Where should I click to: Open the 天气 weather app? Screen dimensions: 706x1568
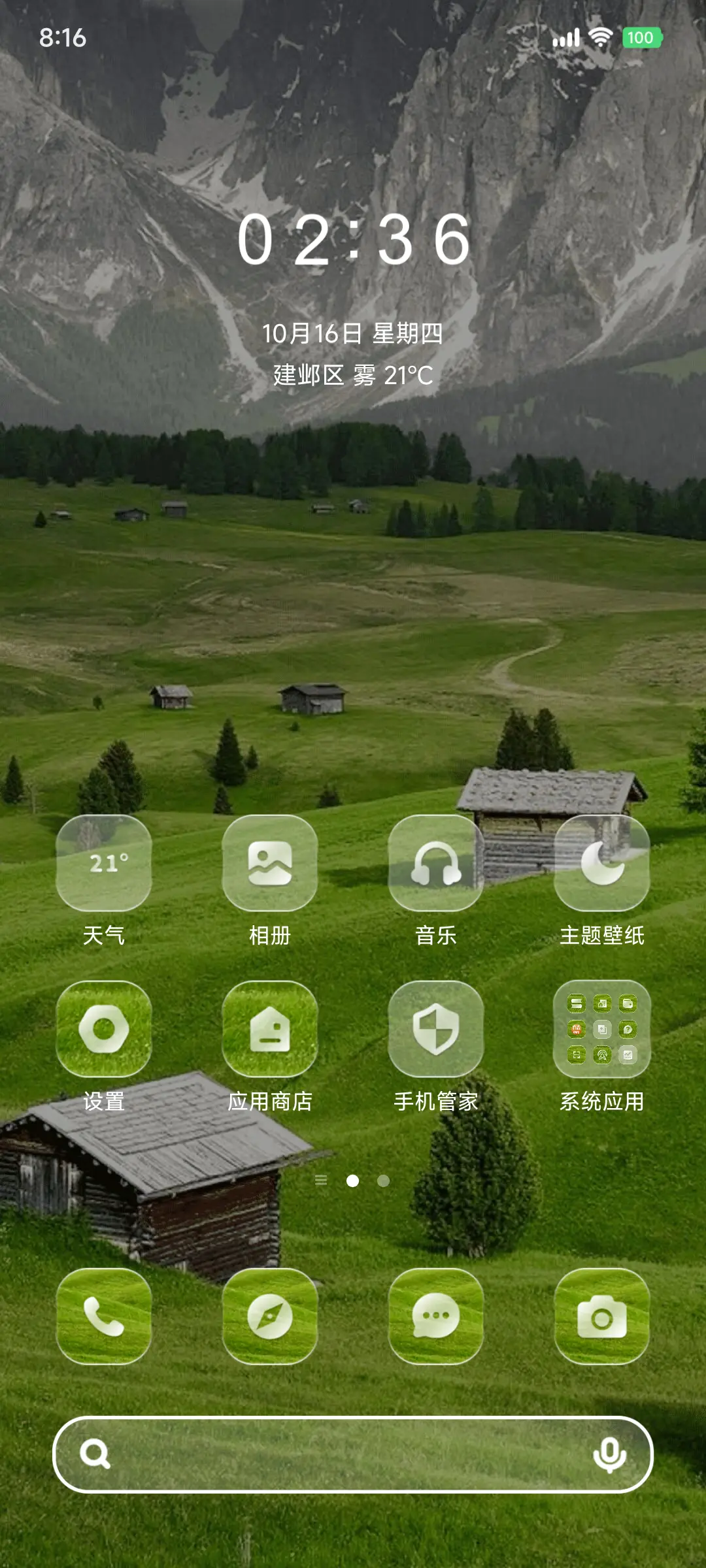(105, 875)
